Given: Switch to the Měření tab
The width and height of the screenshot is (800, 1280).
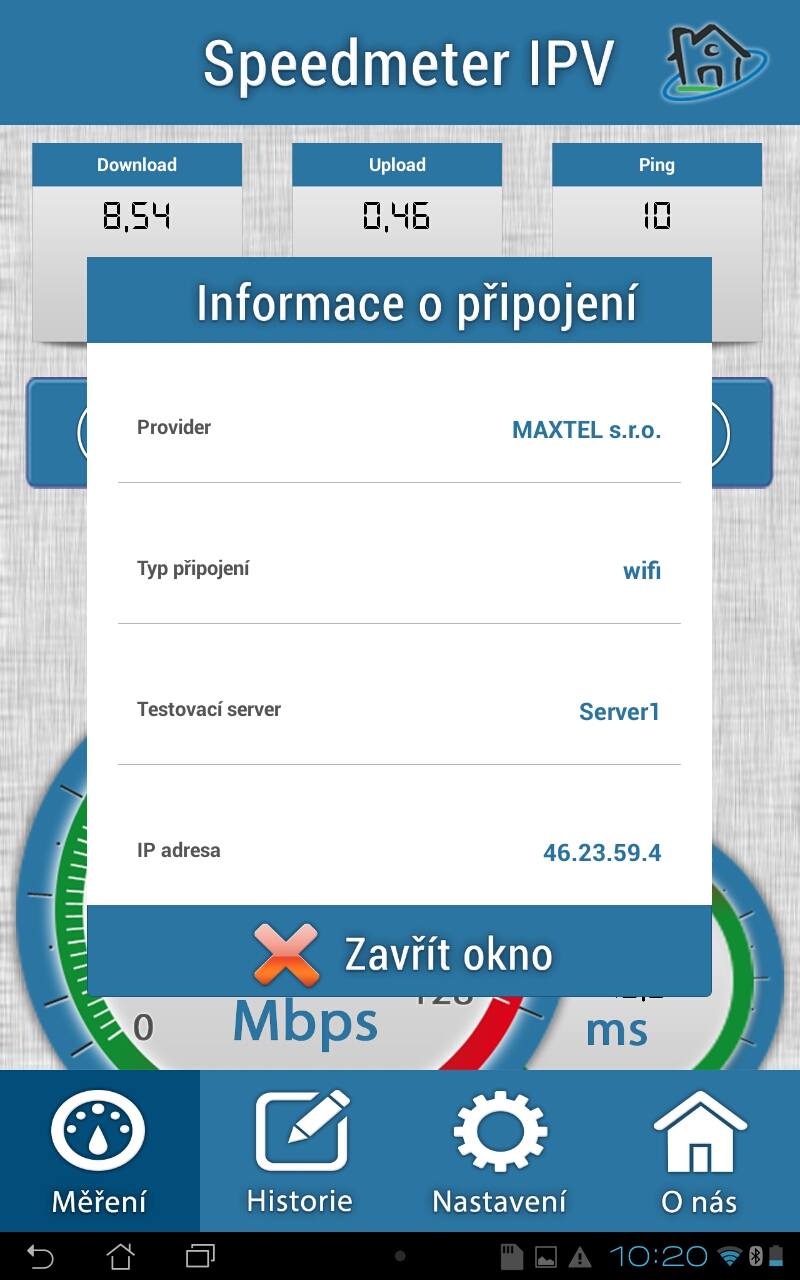Looking at the screenshot, I should tap(100, 1151).
